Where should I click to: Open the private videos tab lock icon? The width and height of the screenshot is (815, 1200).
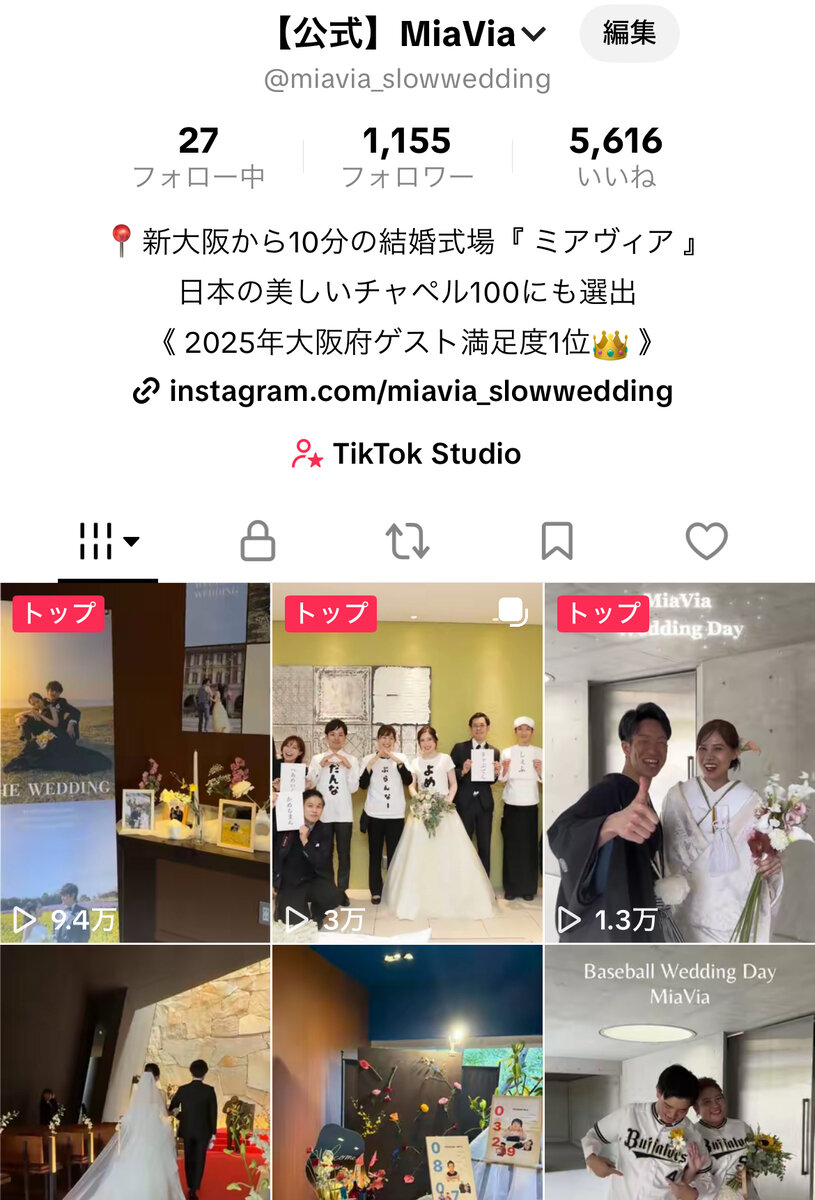(x=259, y=540)
